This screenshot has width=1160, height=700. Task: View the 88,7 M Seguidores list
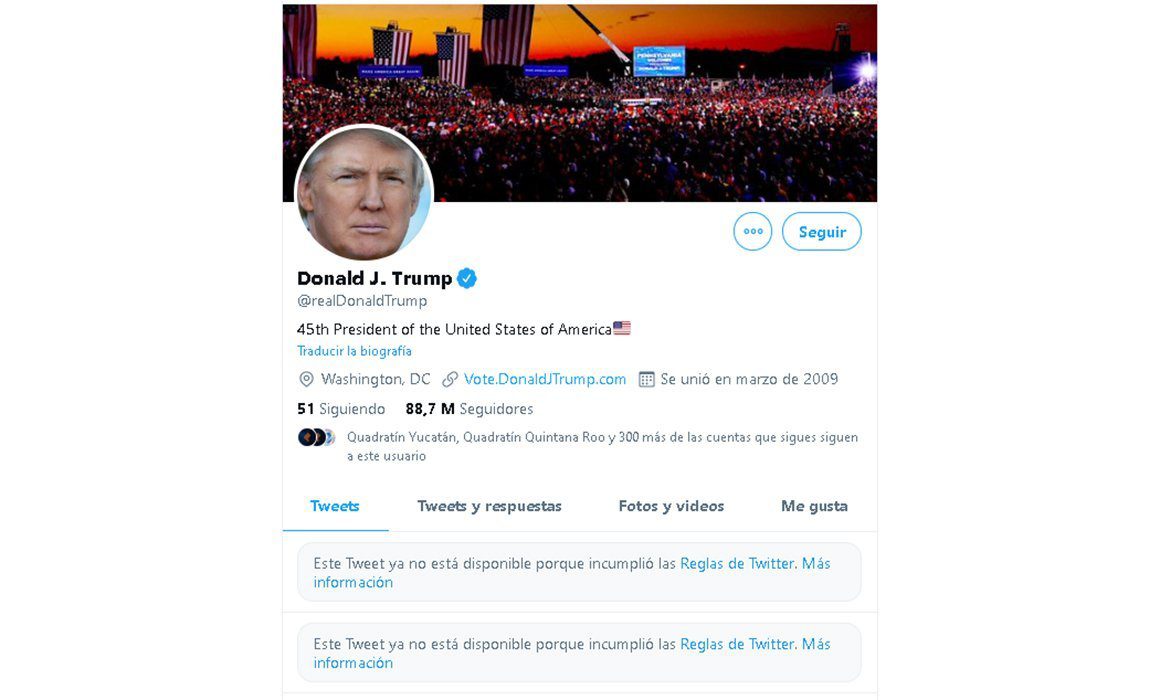pos(469,408)
